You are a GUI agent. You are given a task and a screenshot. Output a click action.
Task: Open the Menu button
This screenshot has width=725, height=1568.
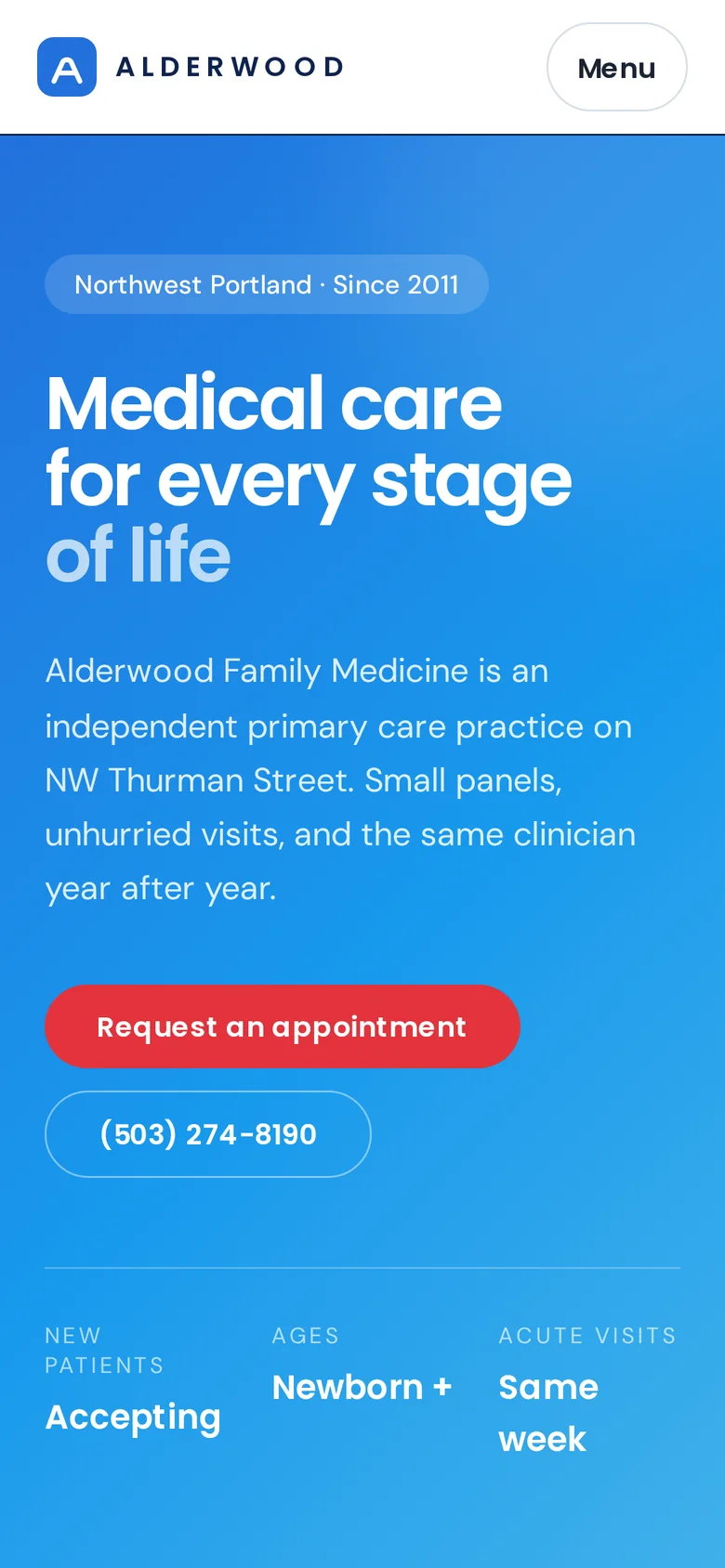(x=617, y=67)
